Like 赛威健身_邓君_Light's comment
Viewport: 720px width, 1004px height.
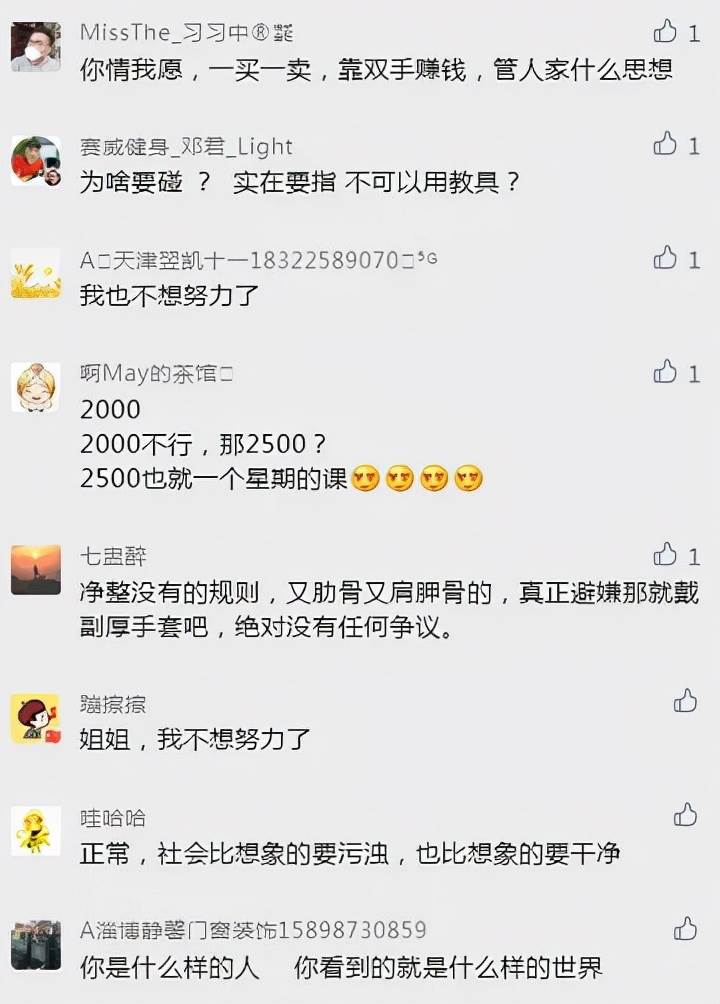666,145
